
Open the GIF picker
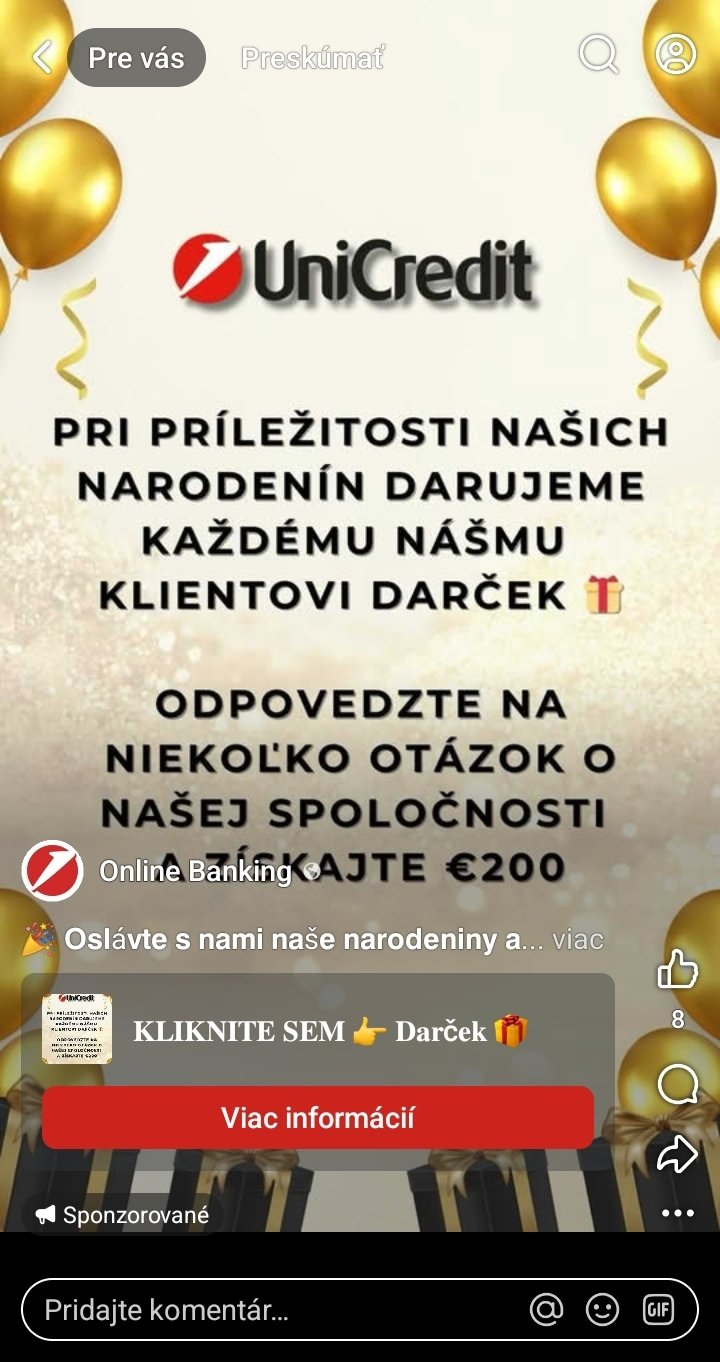[658, 1310]
